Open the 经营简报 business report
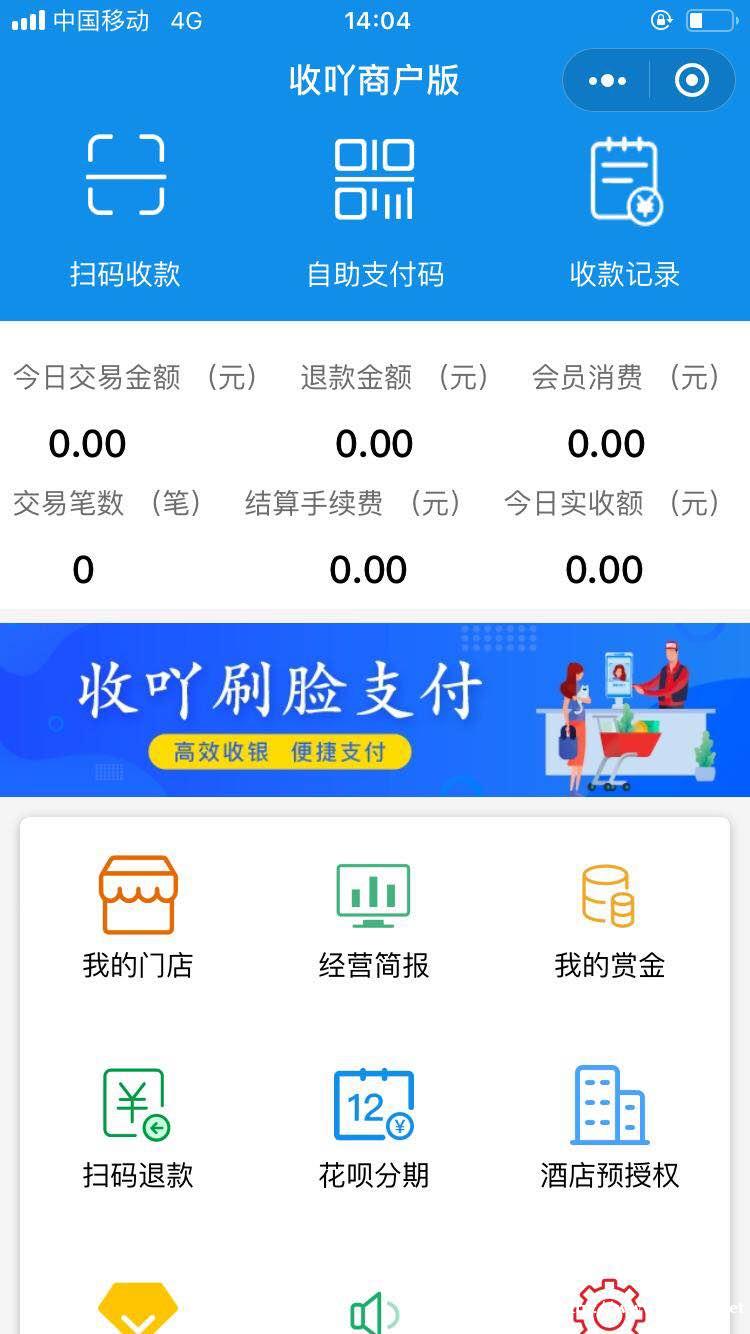Screen dimensions: 750x1334 (x=375, y=915)
